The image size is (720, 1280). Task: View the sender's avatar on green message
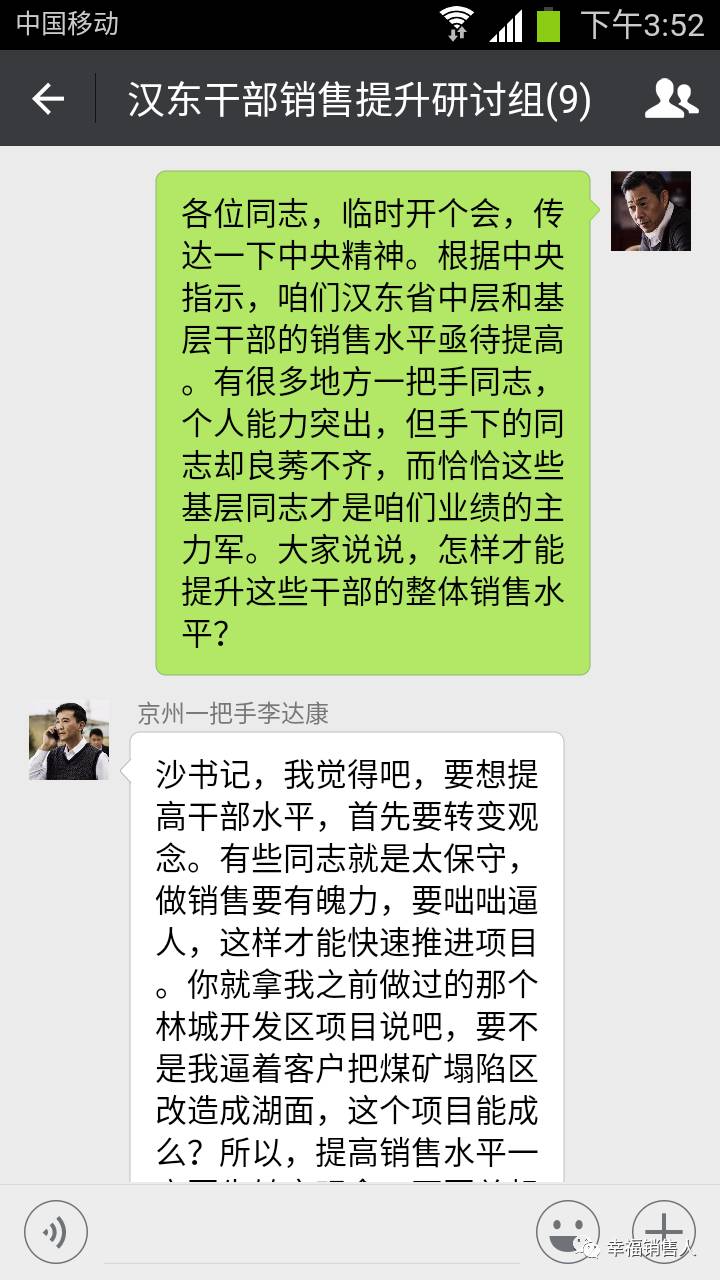click(x=651, y=210)
